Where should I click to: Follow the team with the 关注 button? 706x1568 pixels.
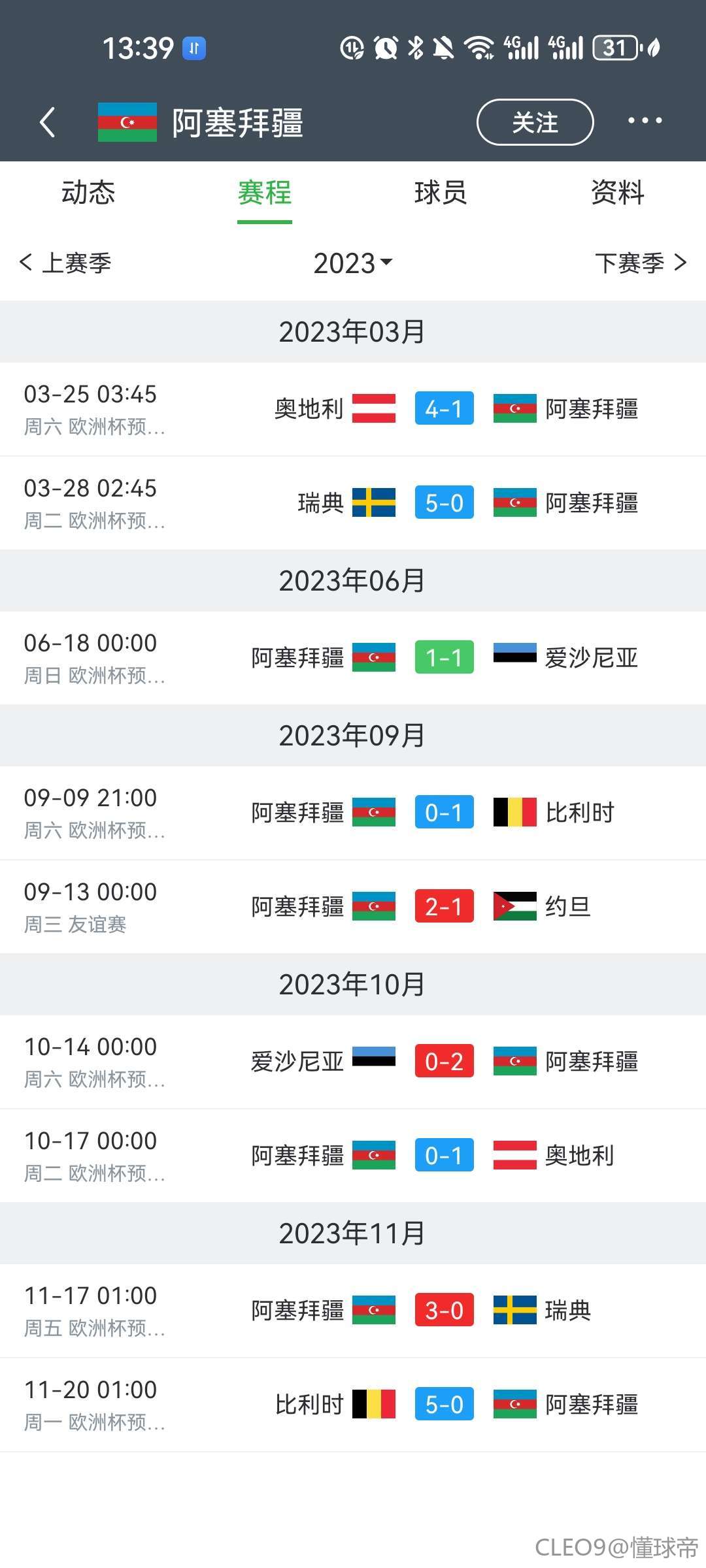pyautogui.click(x=535, y=122)
